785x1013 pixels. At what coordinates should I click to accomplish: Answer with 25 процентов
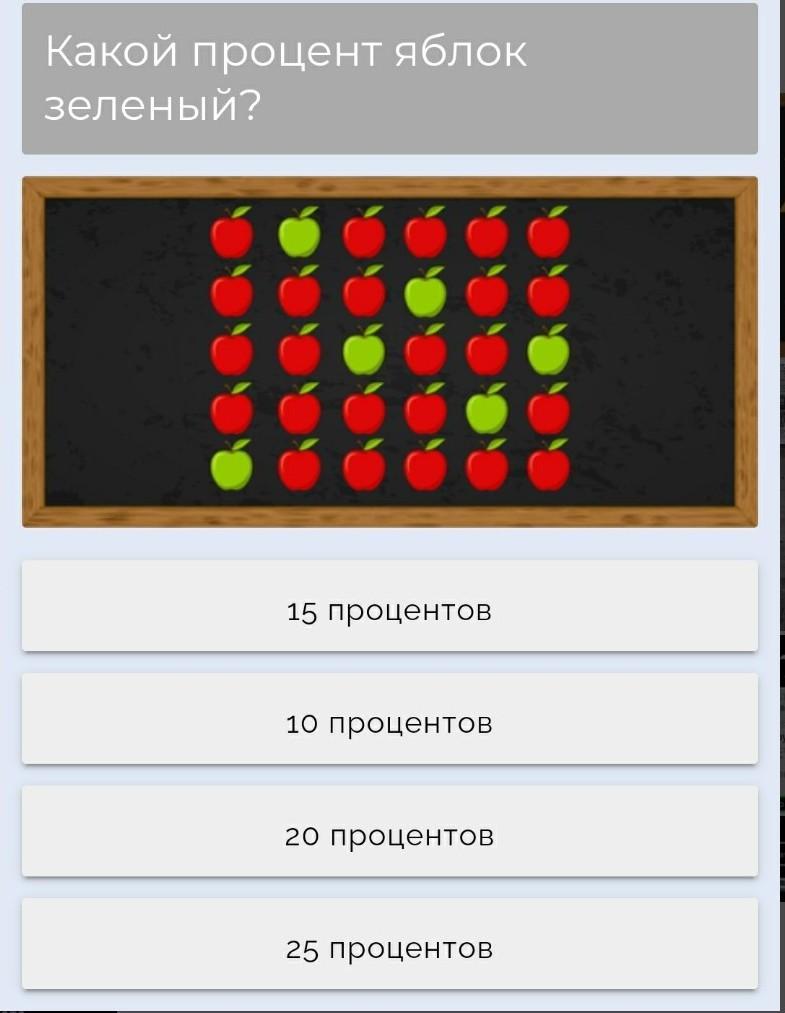point(390,945)
